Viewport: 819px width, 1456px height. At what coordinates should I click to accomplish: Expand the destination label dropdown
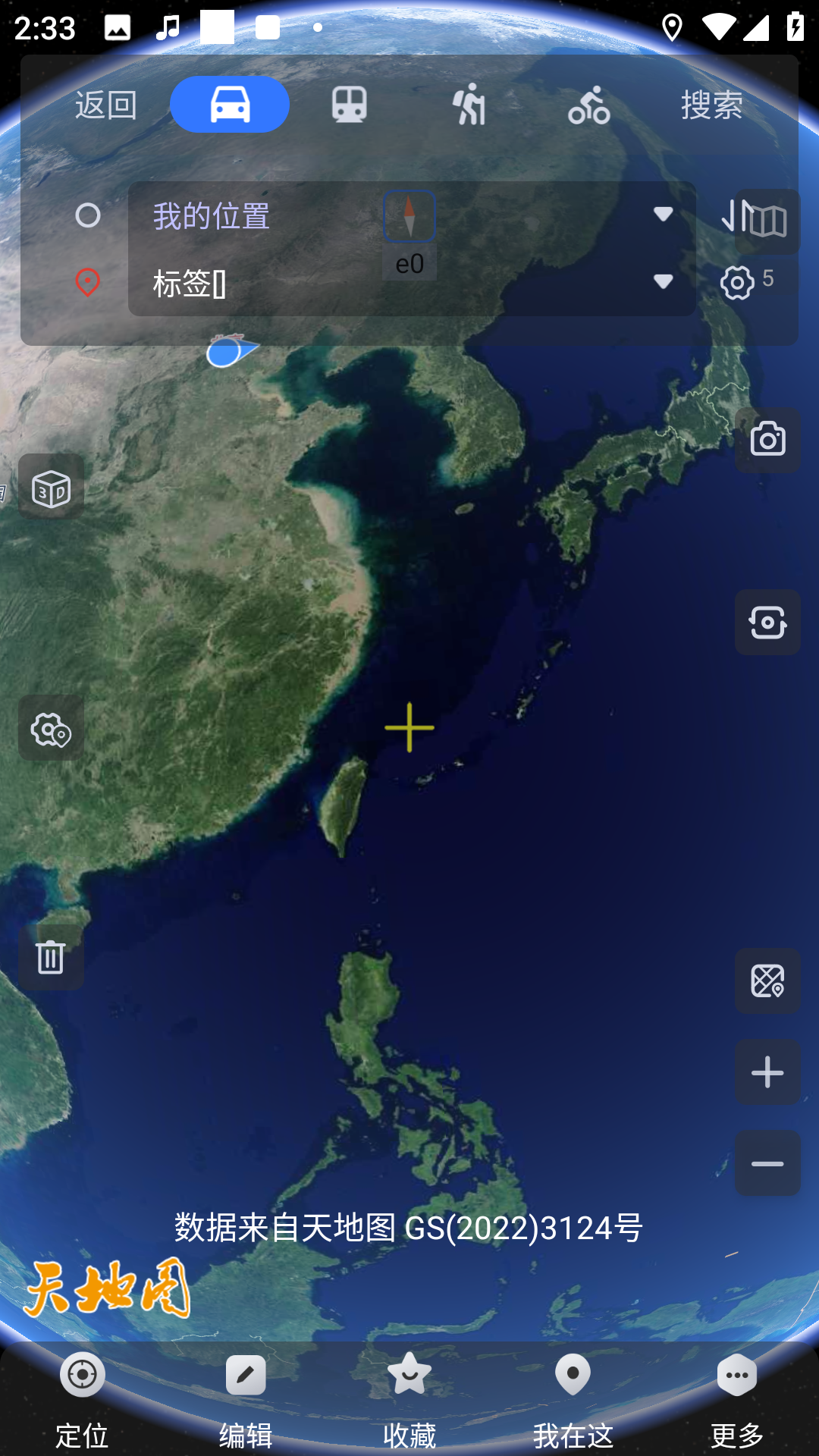coord(663,281)
